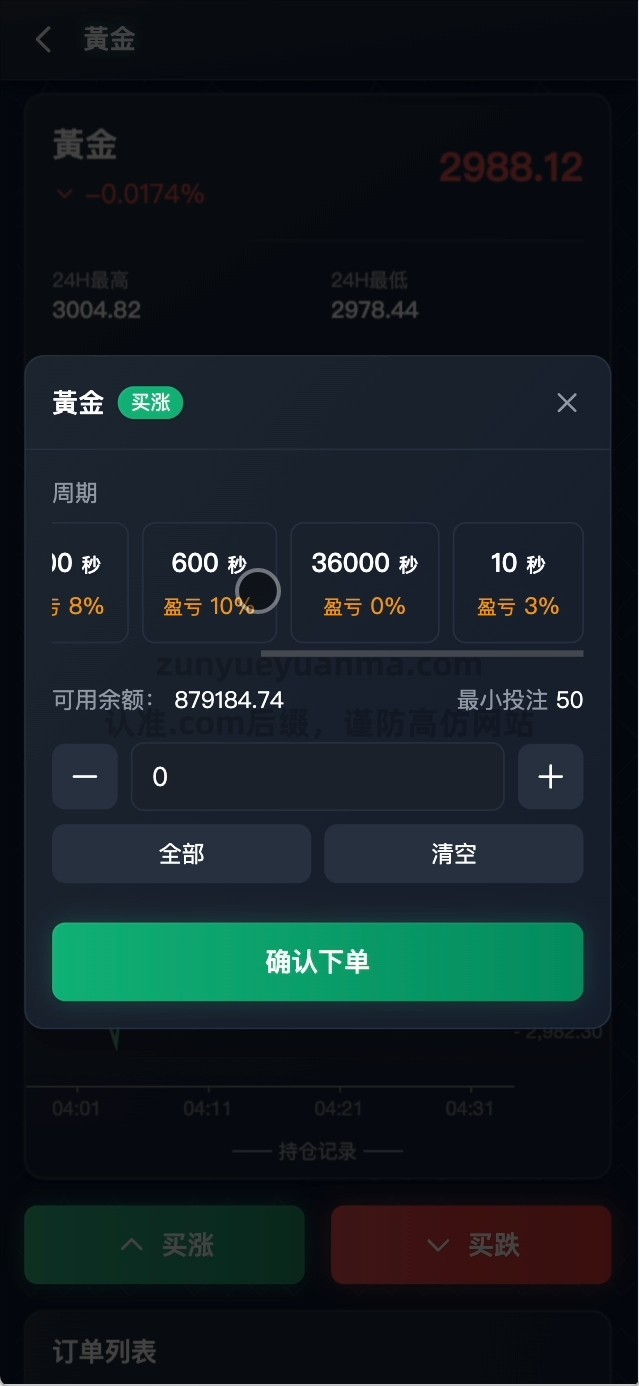Image resolution: width=639 pixels, height=1386 pixels.
Task: Confirm the order with 确认下单
Action: (x=317, y=962)
